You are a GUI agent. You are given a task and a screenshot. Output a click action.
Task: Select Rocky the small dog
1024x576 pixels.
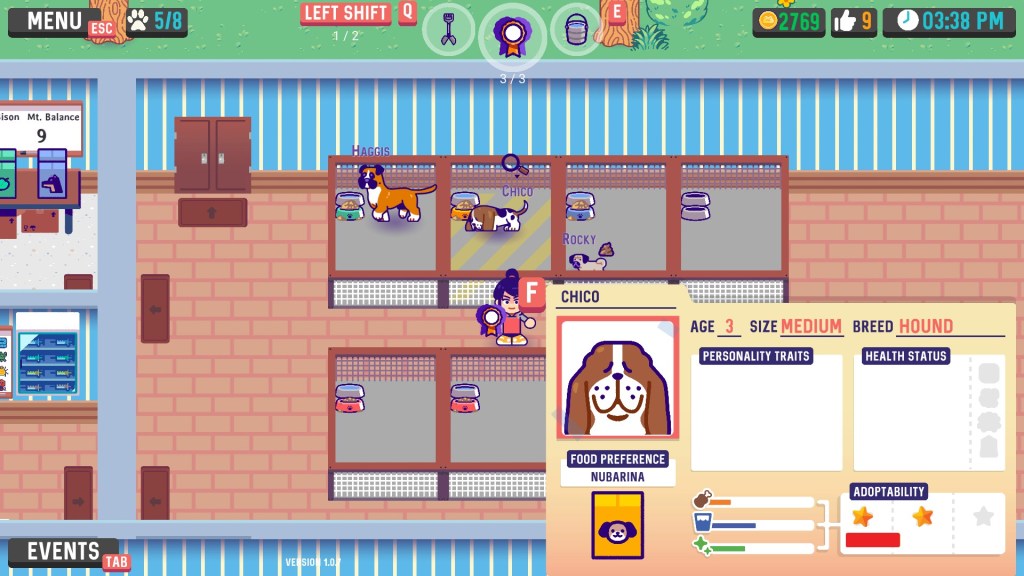pyautogui.click(x=590, y=259)
